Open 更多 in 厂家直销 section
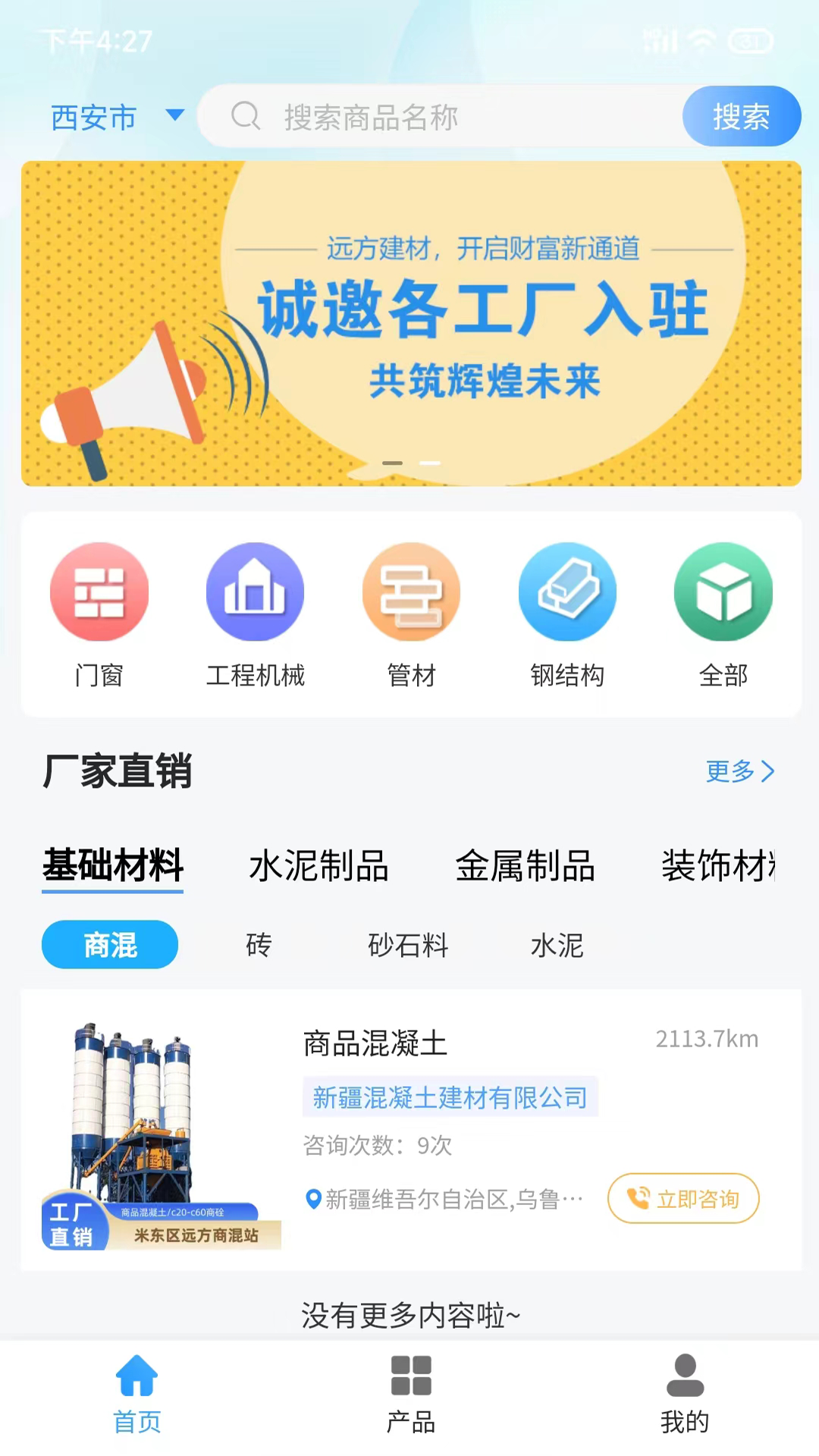819x1456 pixels. pyautogui.click(x=739, y=771)
